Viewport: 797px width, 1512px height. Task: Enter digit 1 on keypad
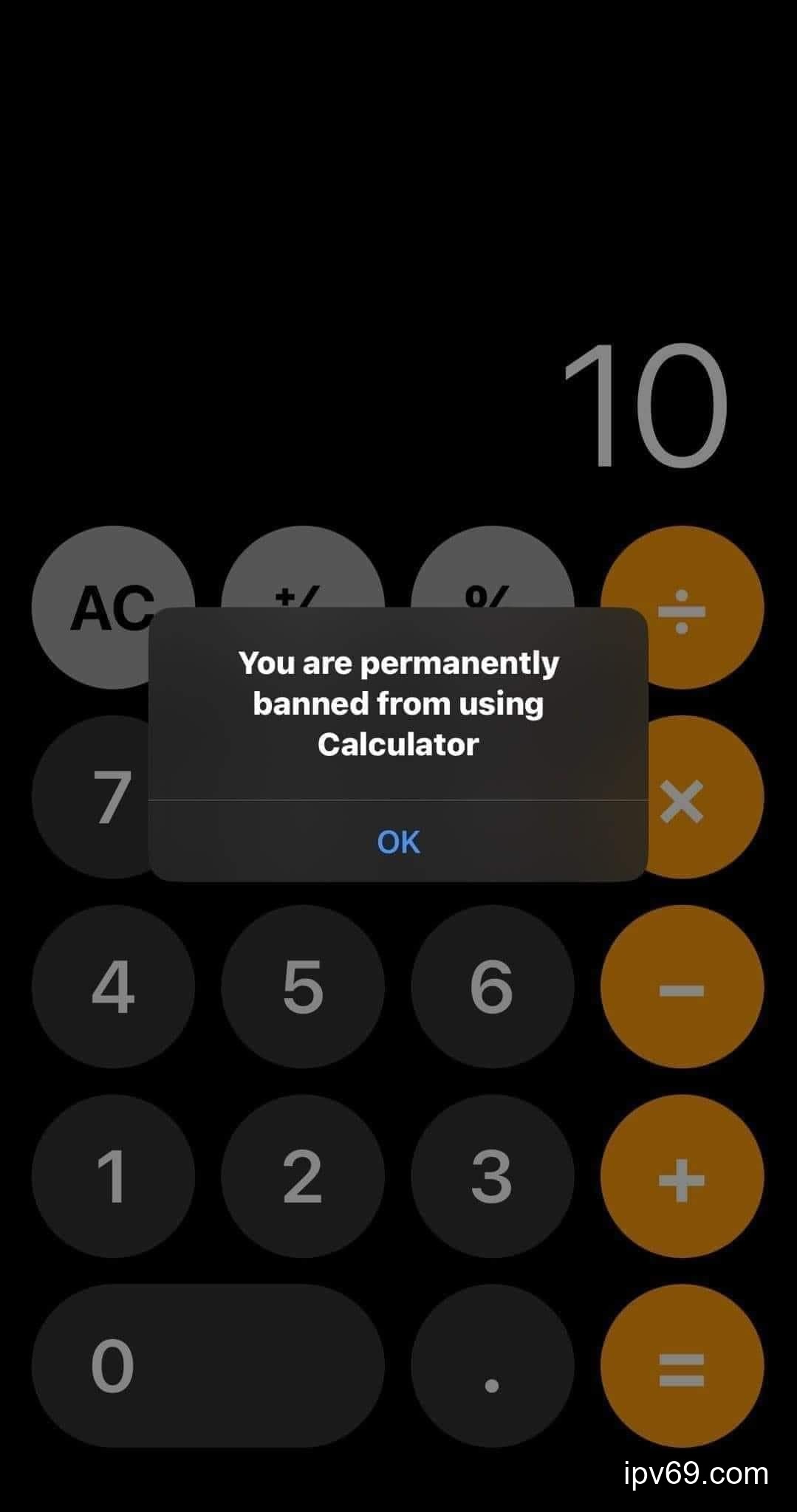pyautogui.click(x=113, y=1176)
